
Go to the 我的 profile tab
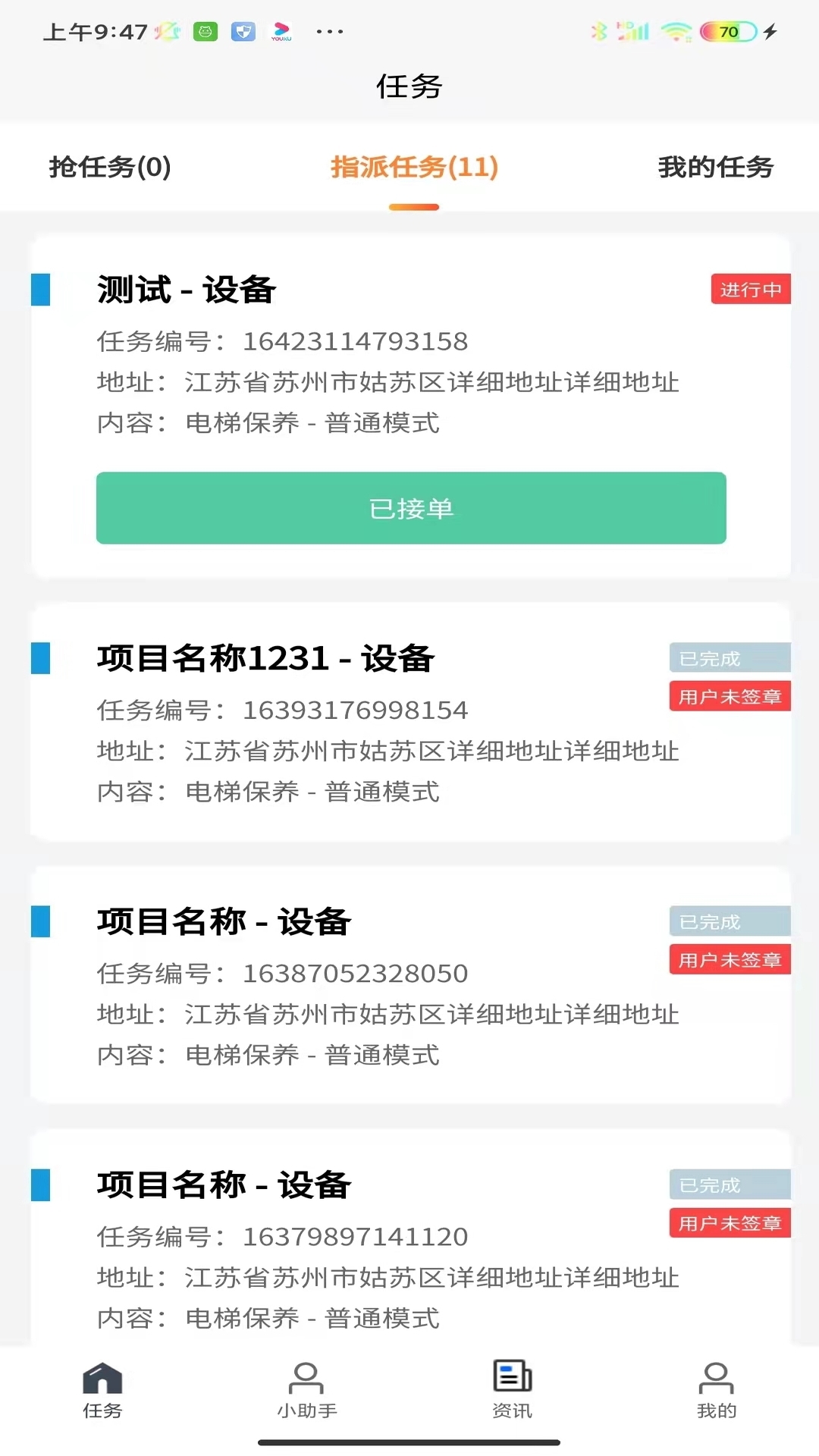(717, 1391)
